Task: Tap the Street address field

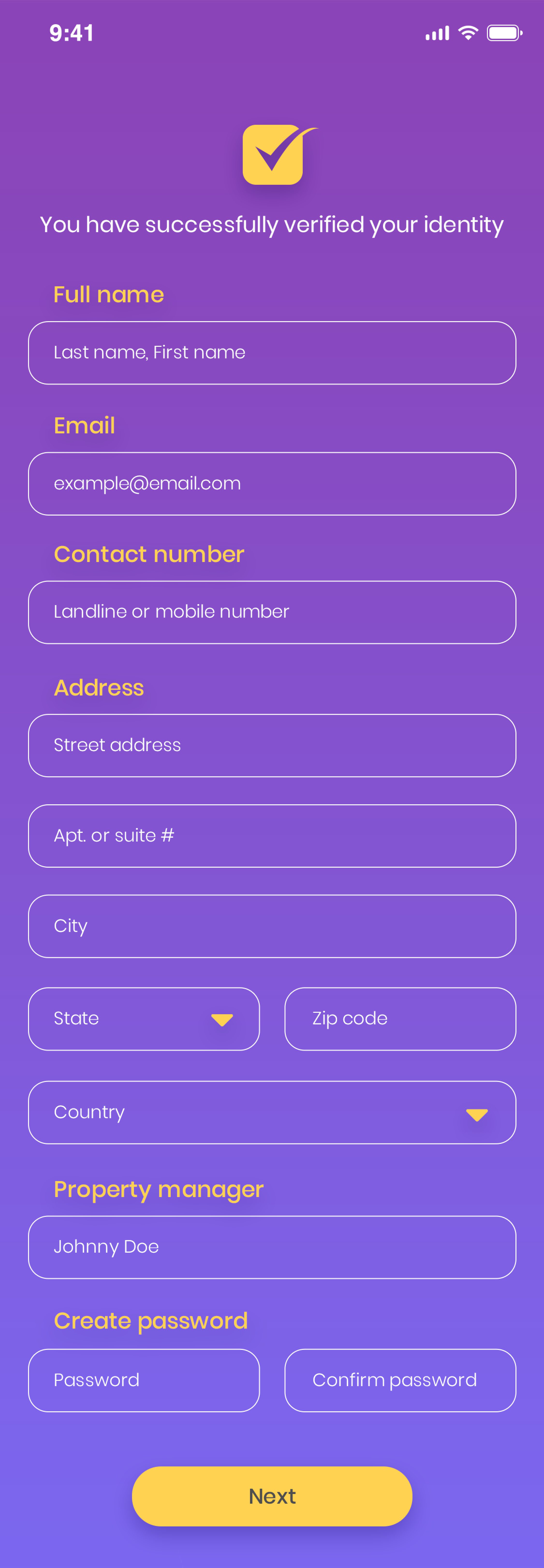Action: (272, 746)
